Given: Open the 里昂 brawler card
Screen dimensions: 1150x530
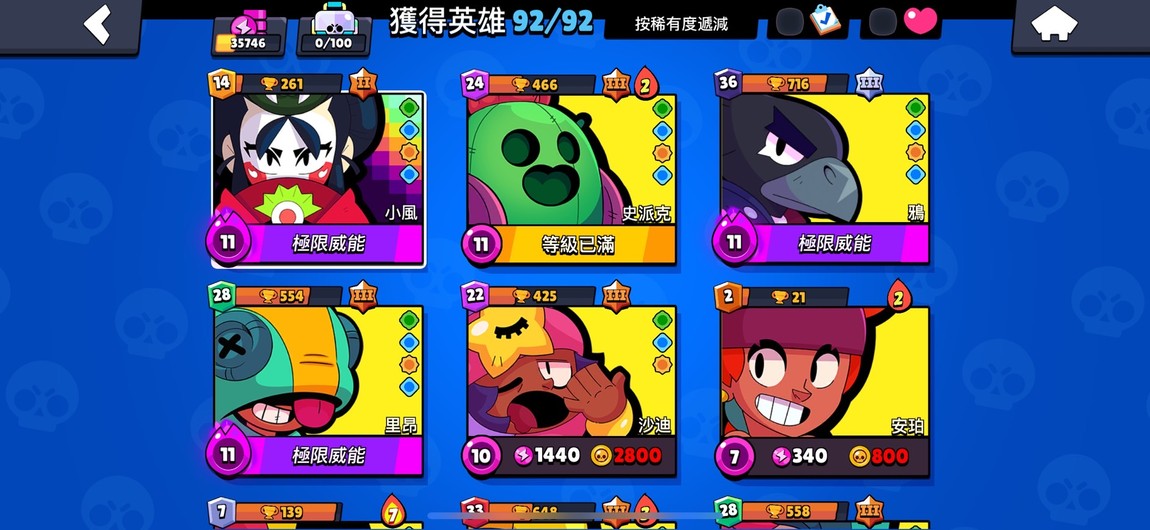Looking at the screenshot, I should (x=318, y=382).
